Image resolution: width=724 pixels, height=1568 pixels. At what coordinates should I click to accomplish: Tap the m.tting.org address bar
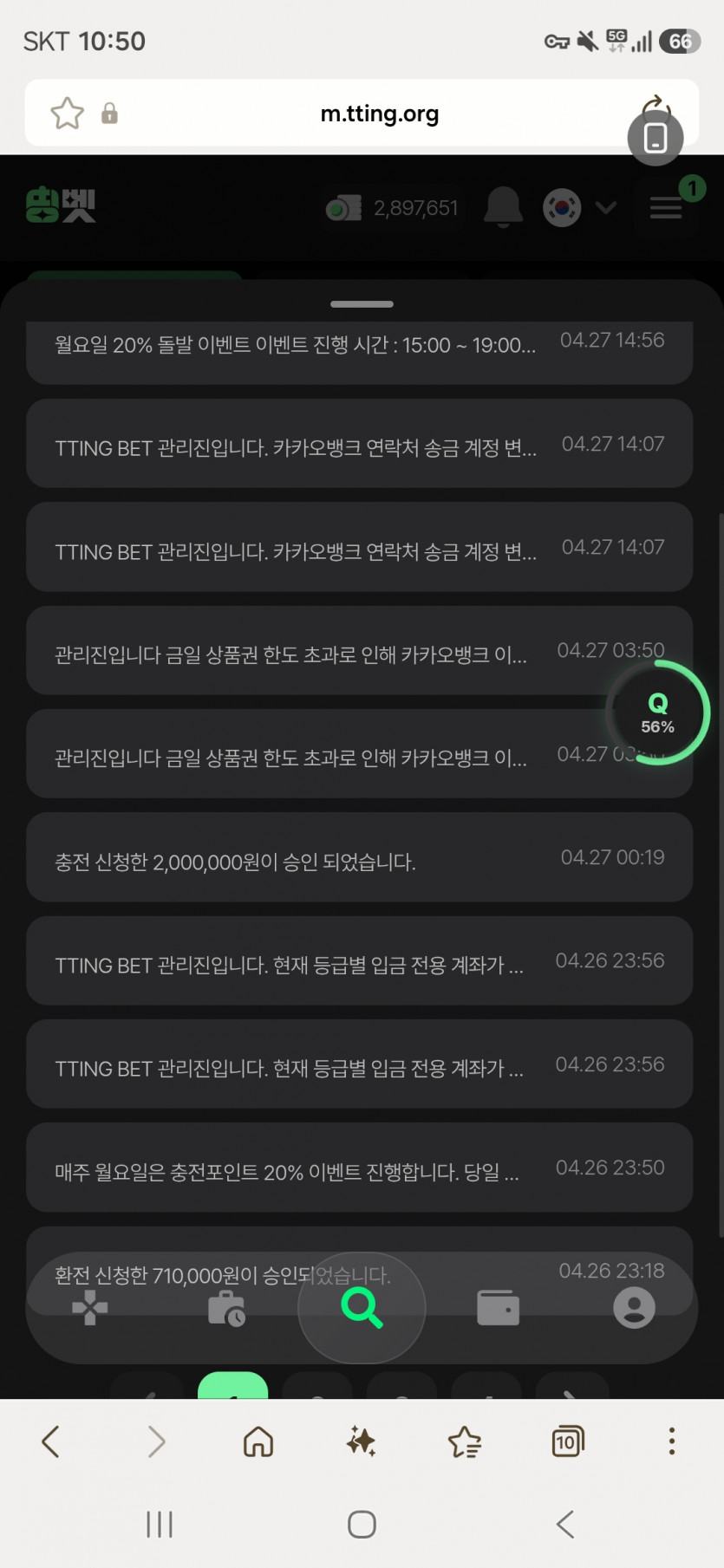tap(380, 114)
